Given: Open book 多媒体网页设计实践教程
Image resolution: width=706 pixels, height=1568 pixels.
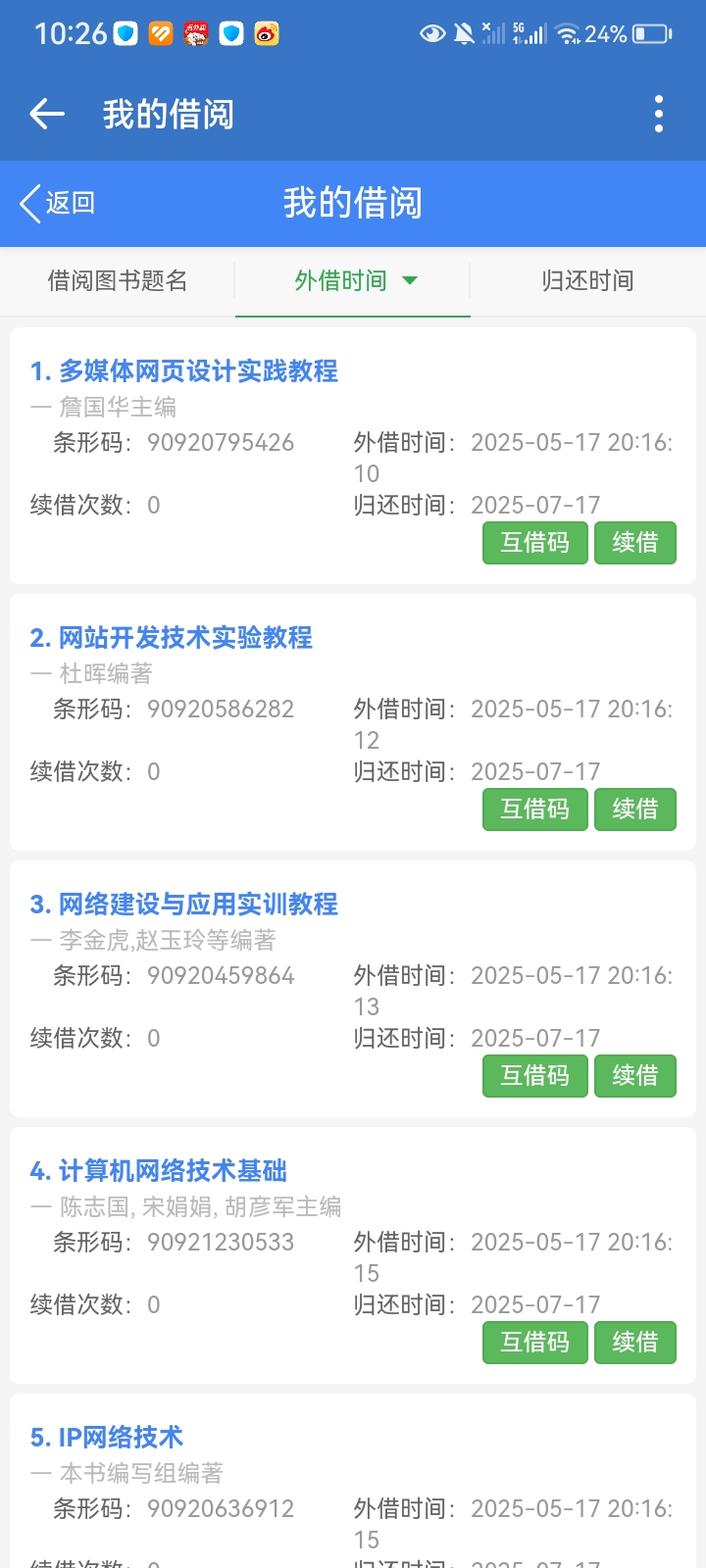Looking at the screenshot, I should click(184, 371).
